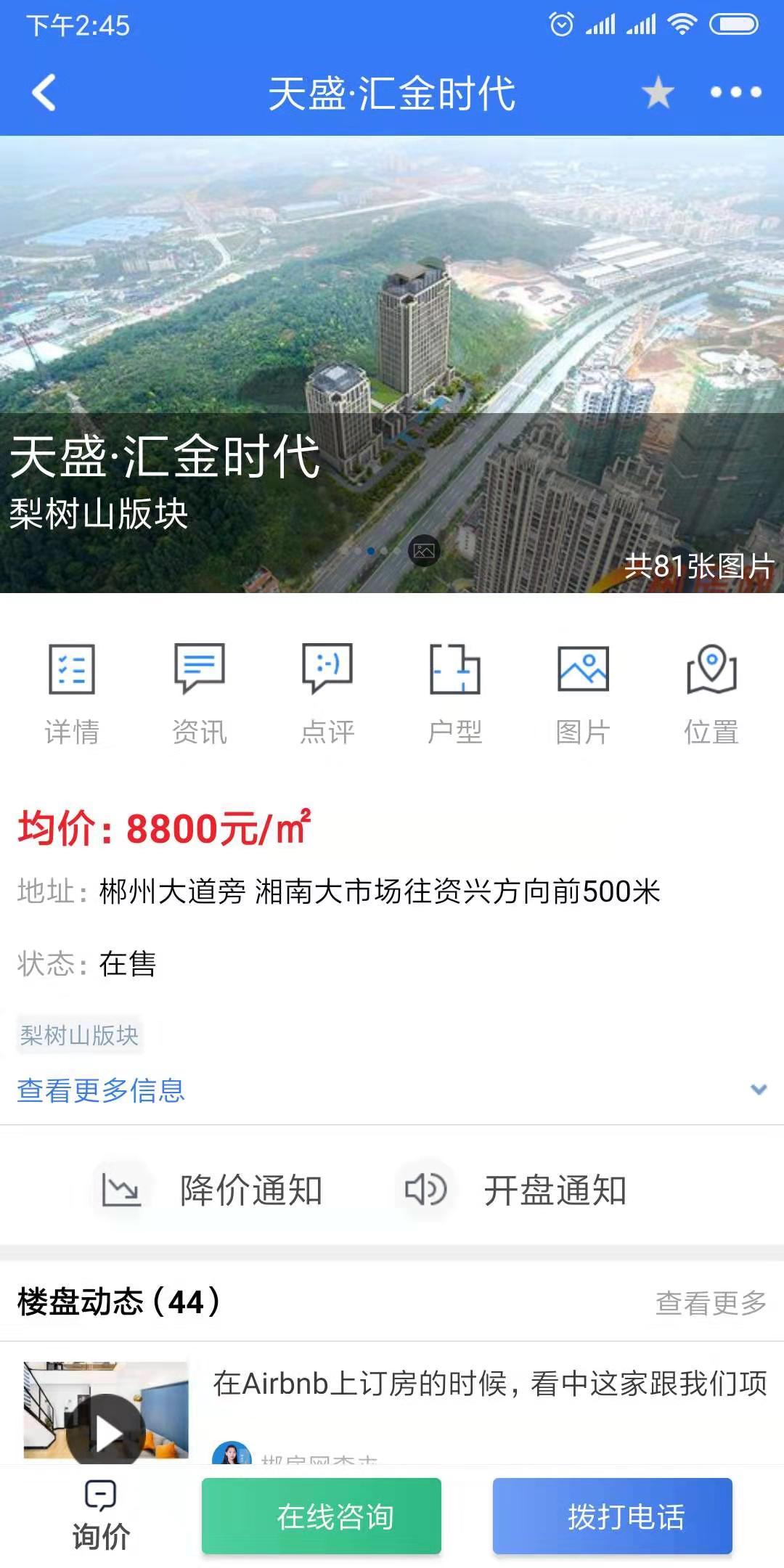Tap 拨打电话 to call

612,1517
